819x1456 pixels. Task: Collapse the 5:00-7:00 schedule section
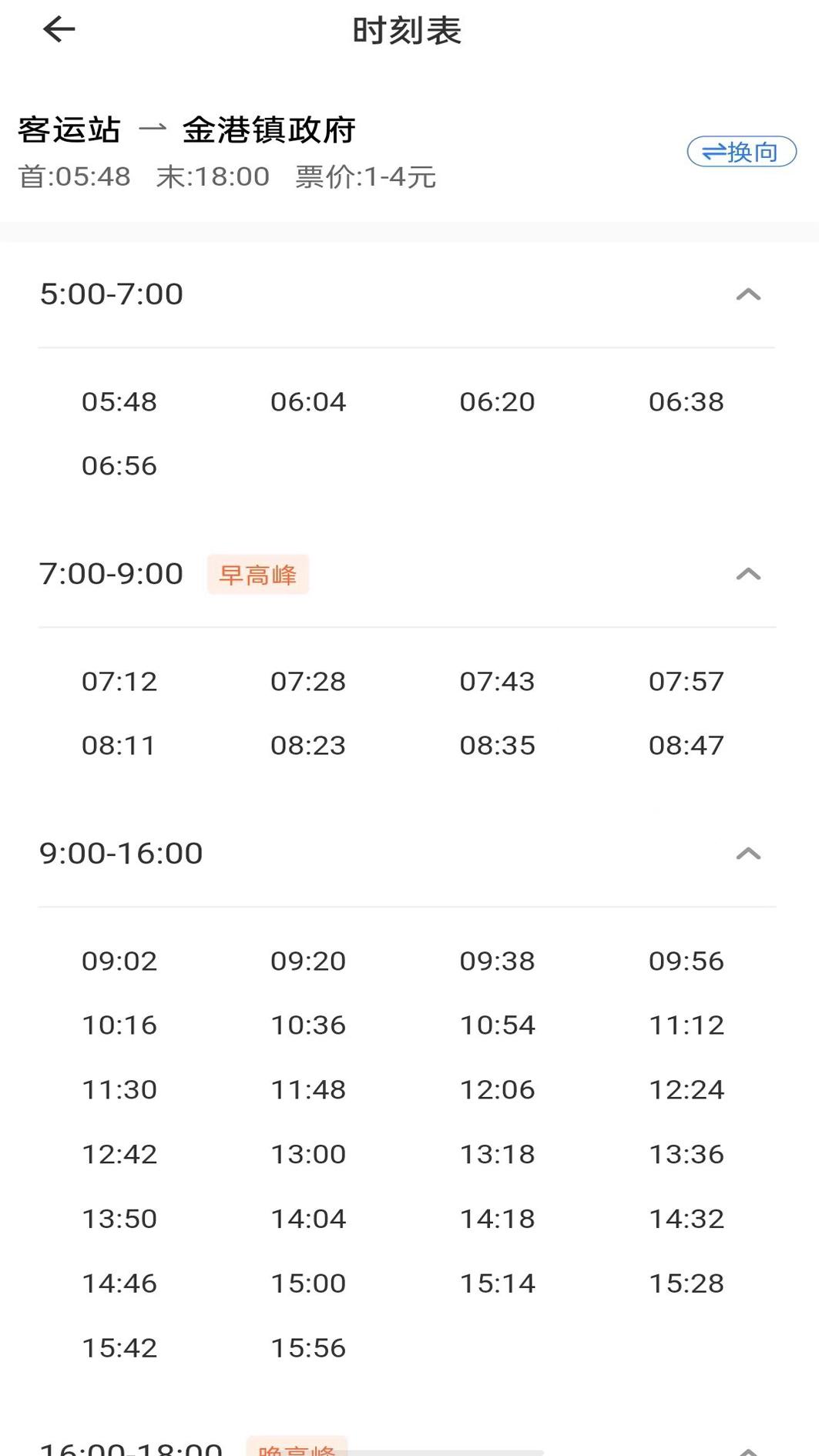click(747, 295)
